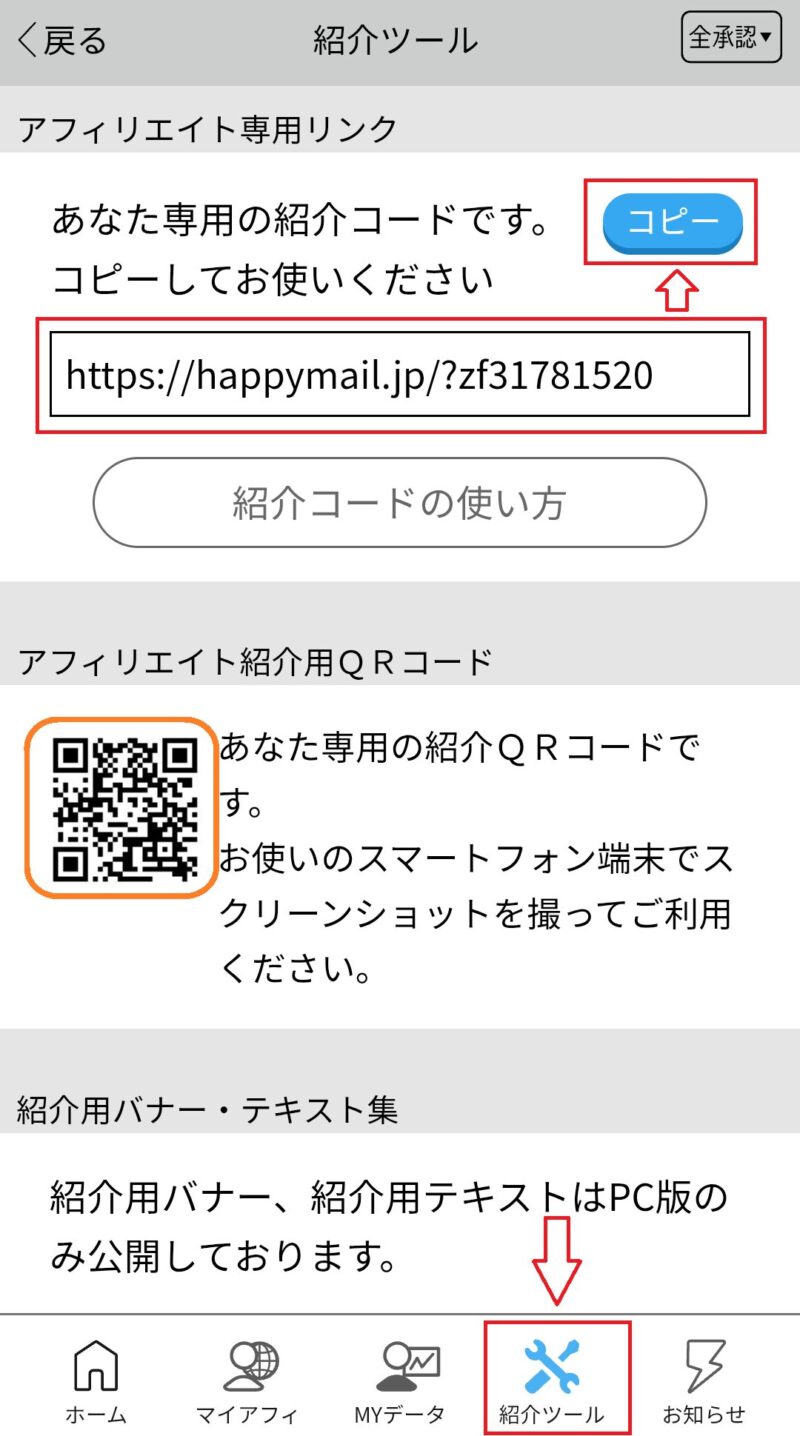Open 紹介コードの使い方 guide
Image resolution: width=800 pixels, height=1436 pixels.
coord(400,503)
